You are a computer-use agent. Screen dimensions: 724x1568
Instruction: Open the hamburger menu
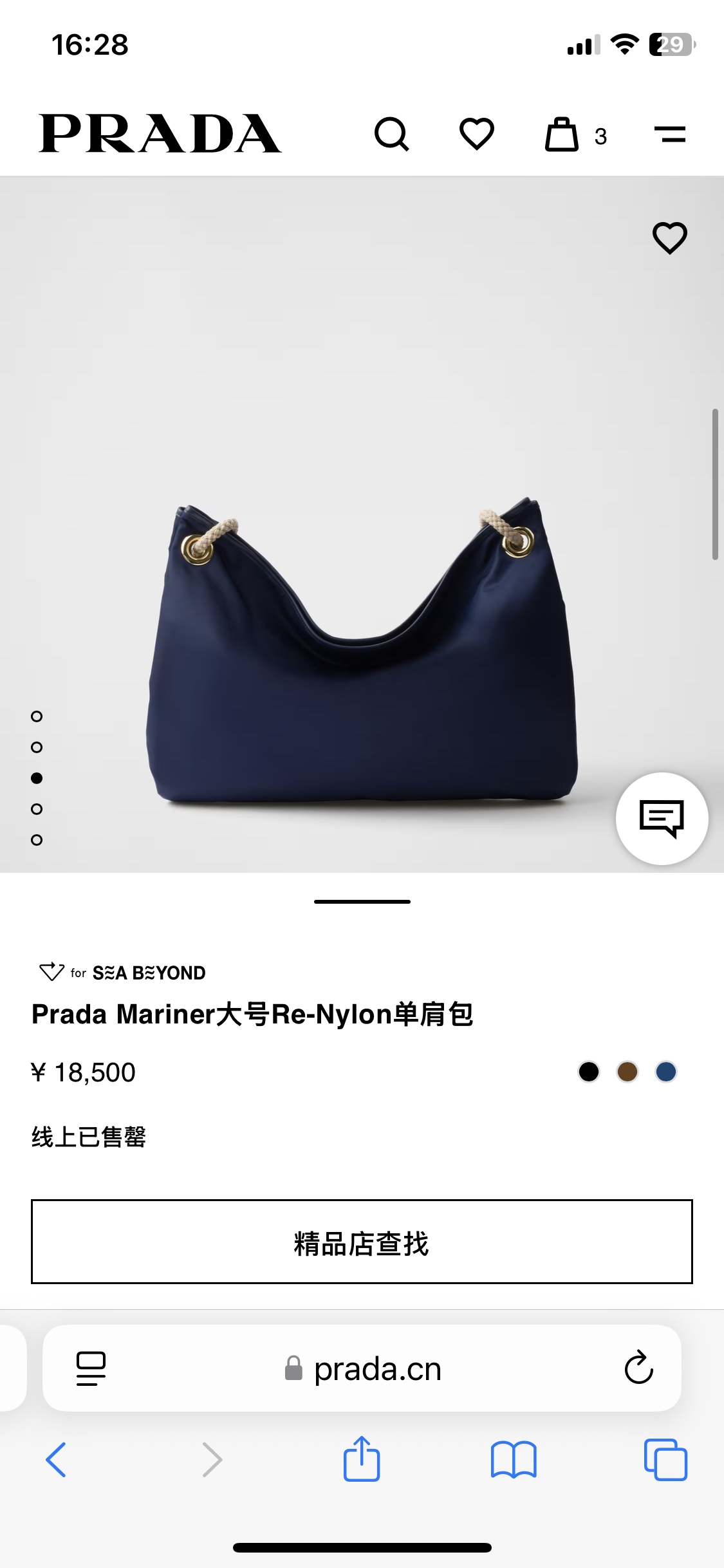click(670, 135)
